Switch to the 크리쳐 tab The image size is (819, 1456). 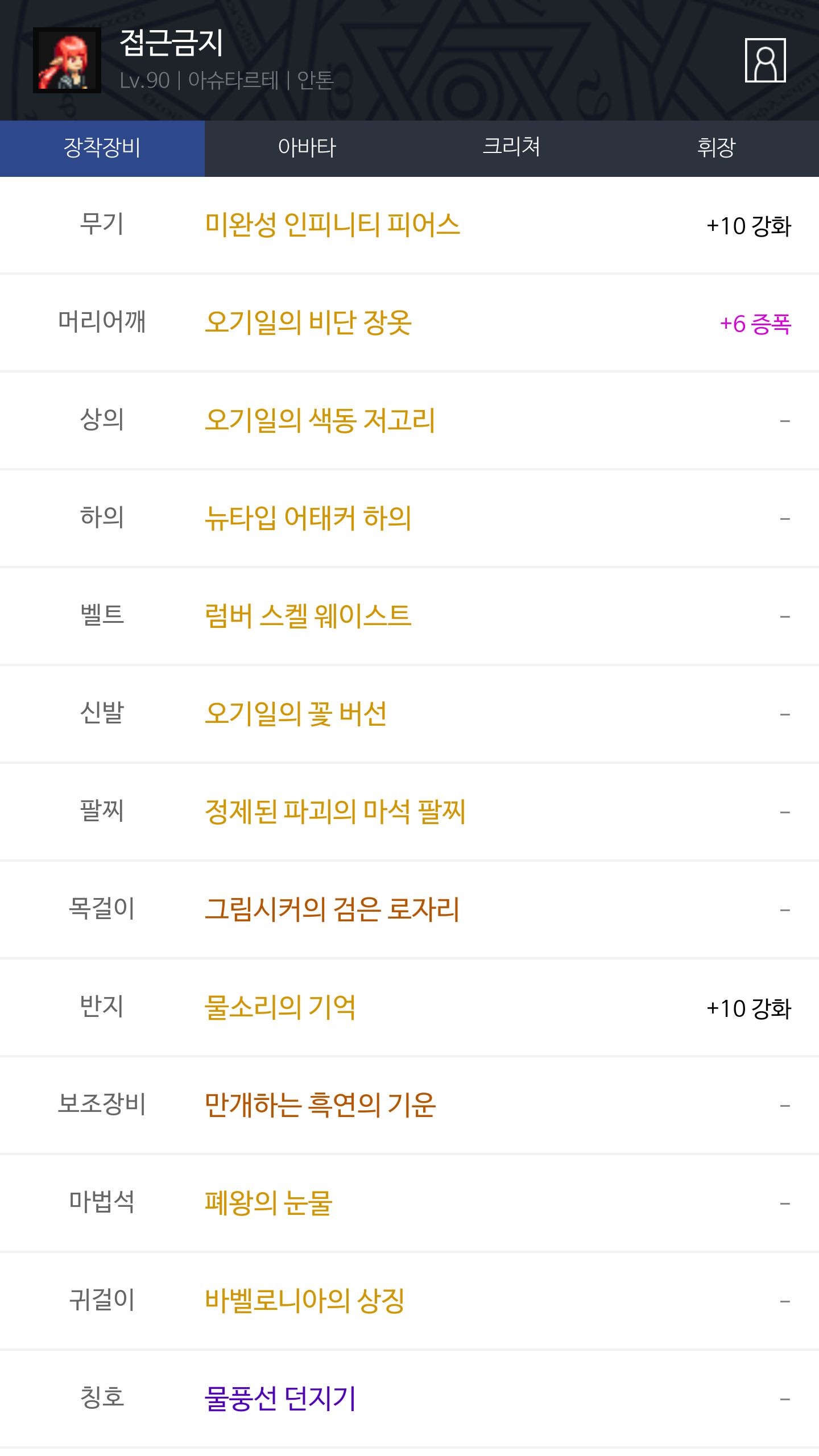pos(511,148)
